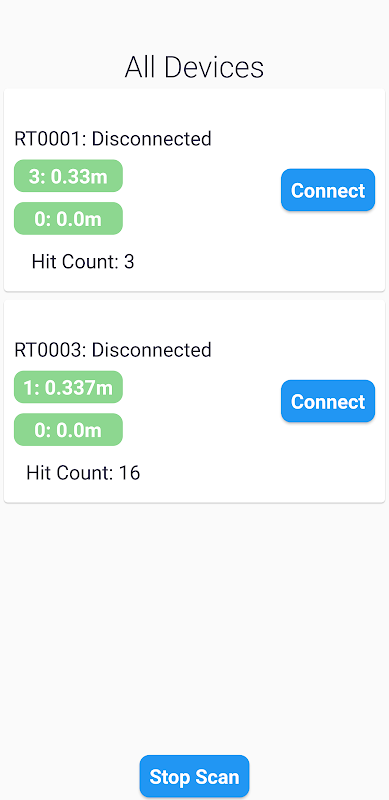Image resolution: width=389 pixels, height=800 pixels.
Task: Connect to device RT0003
Action: (x=328, y=401)
